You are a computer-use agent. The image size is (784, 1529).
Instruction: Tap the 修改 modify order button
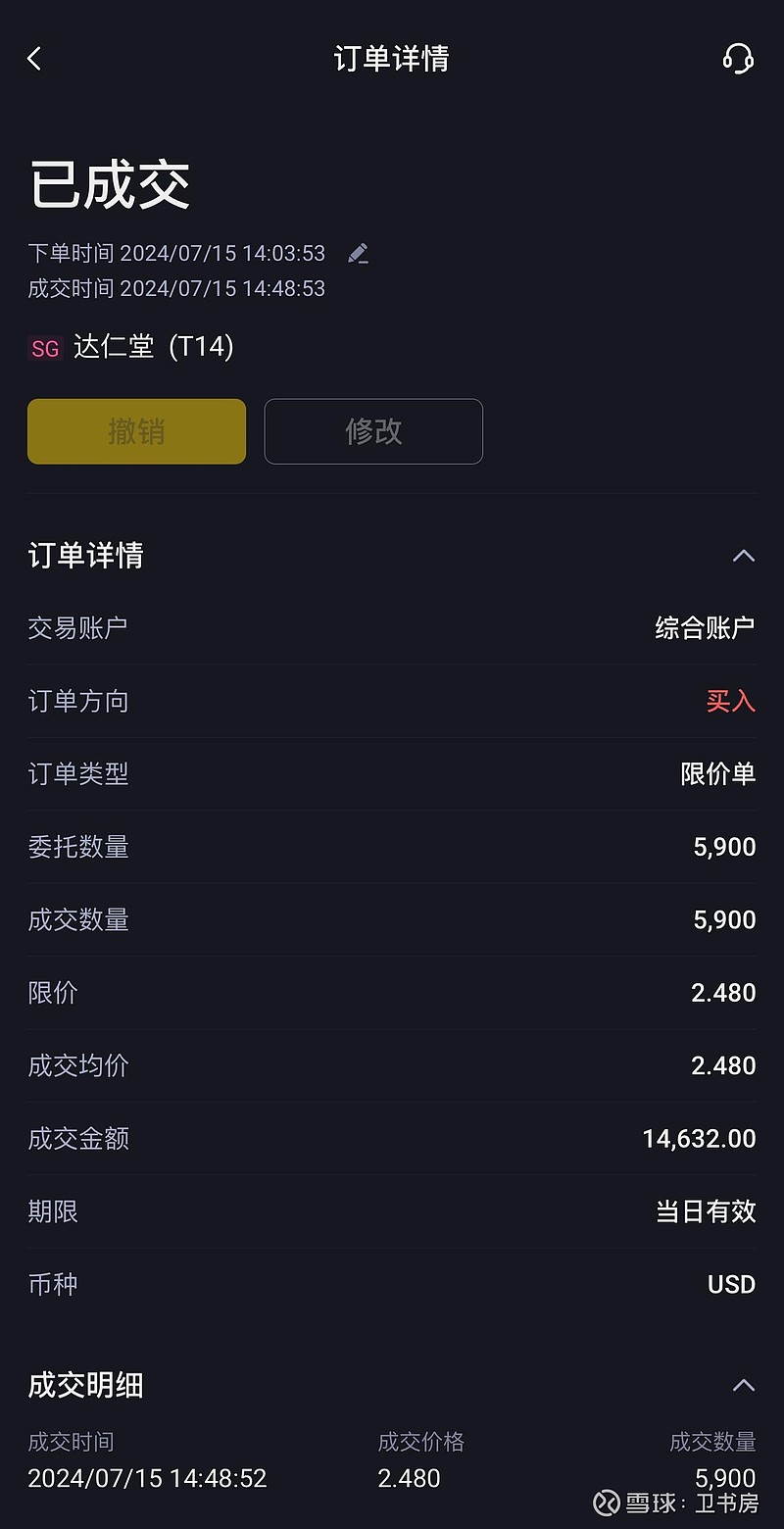(373, 431)
